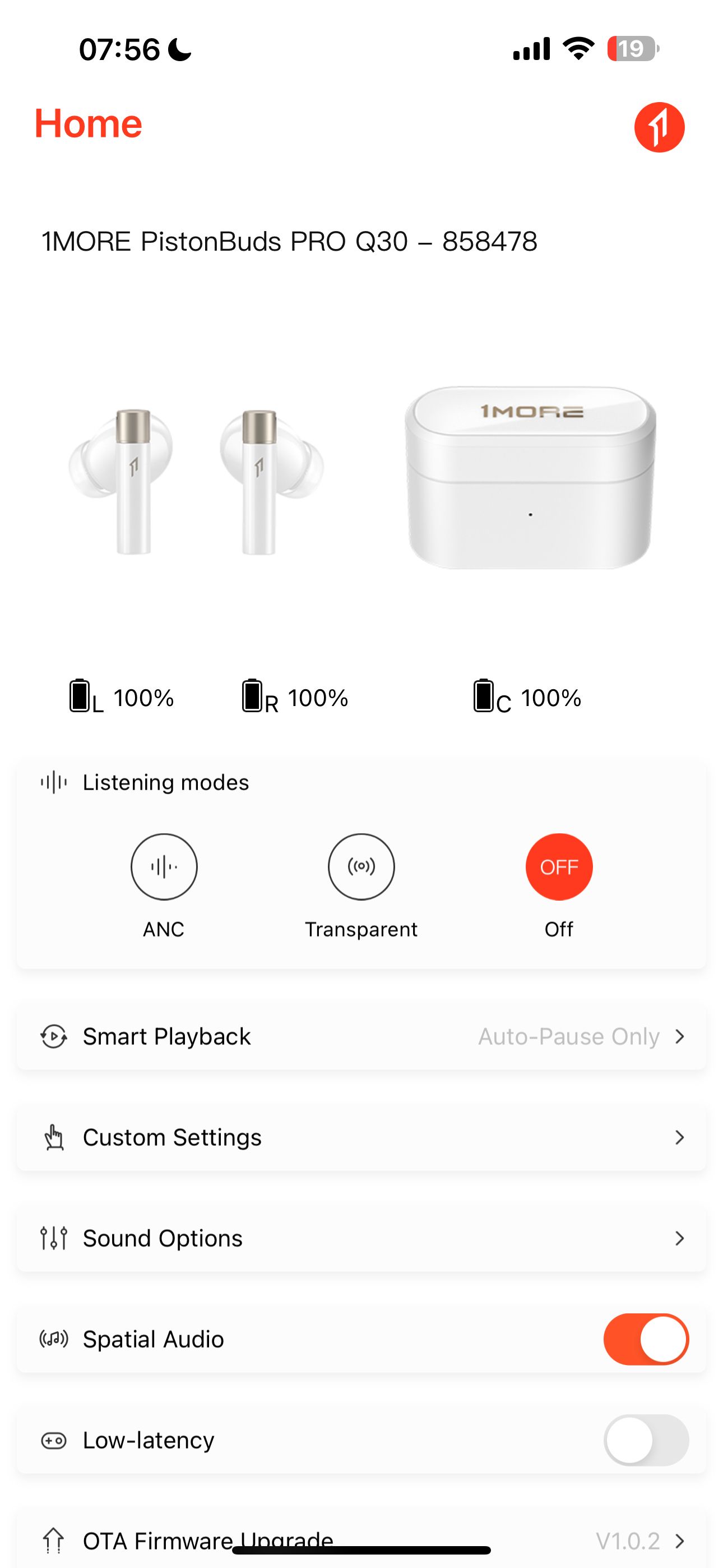This screenshot has height=1568, width=723.
Task: Enable Low-latency mode
Action: [646, 1440]
